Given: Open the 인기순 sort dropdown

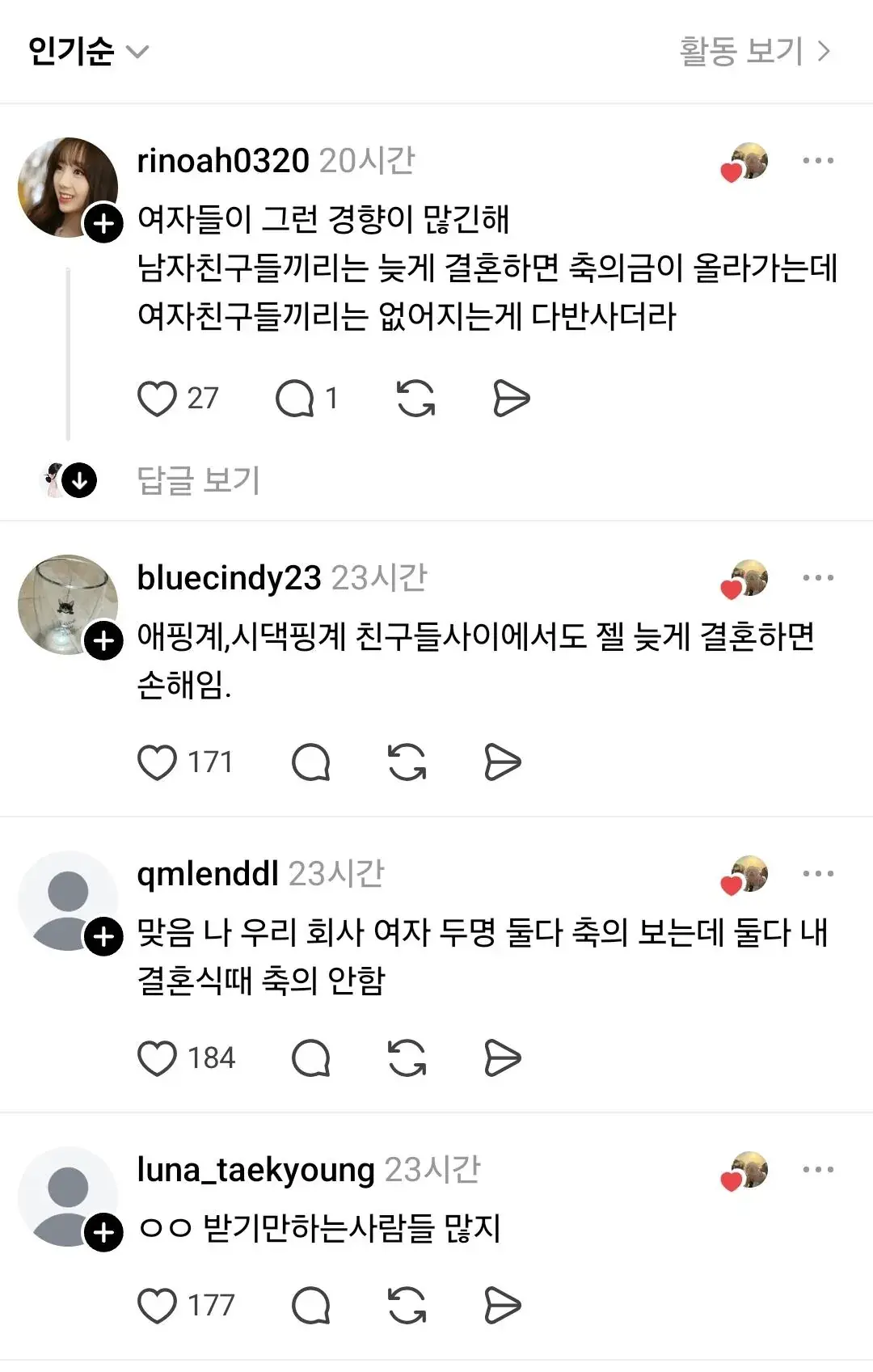Looking at the screenshot, I should [89, 52].
